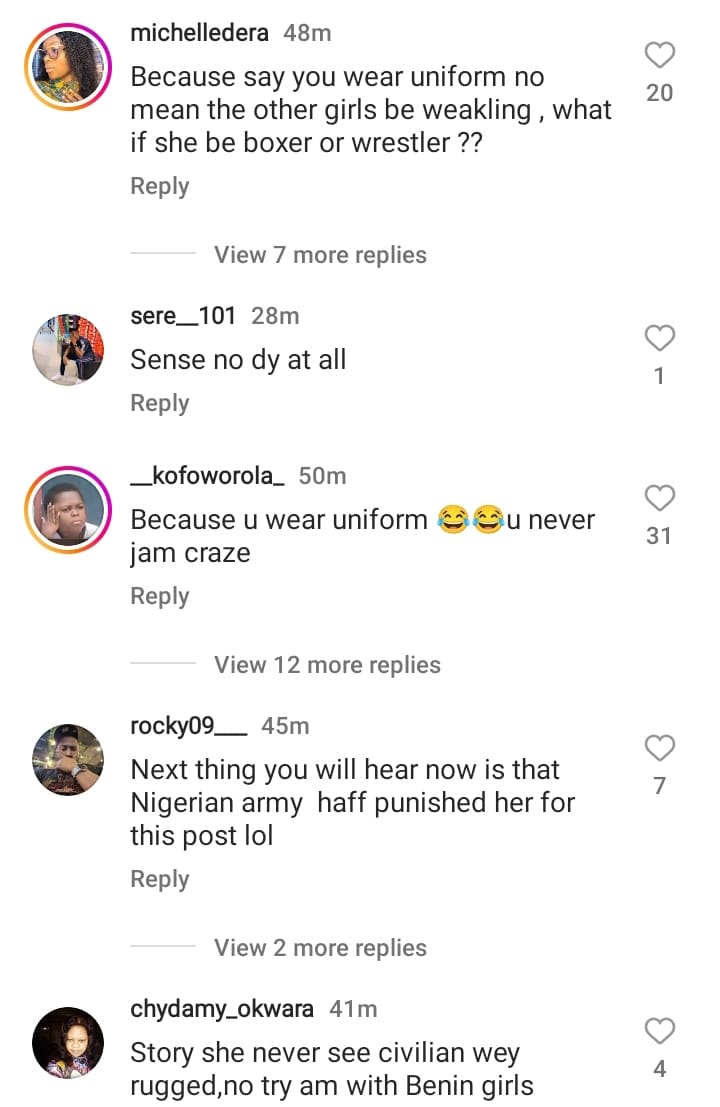Open the chydamy_okwara username link
This screenshot has height=1107, width=720.
(222, 1009)
